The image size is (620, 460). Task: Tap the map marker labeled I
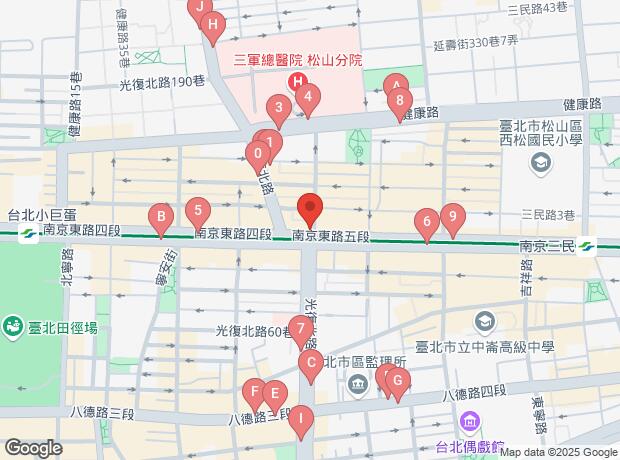click(300, 419)
